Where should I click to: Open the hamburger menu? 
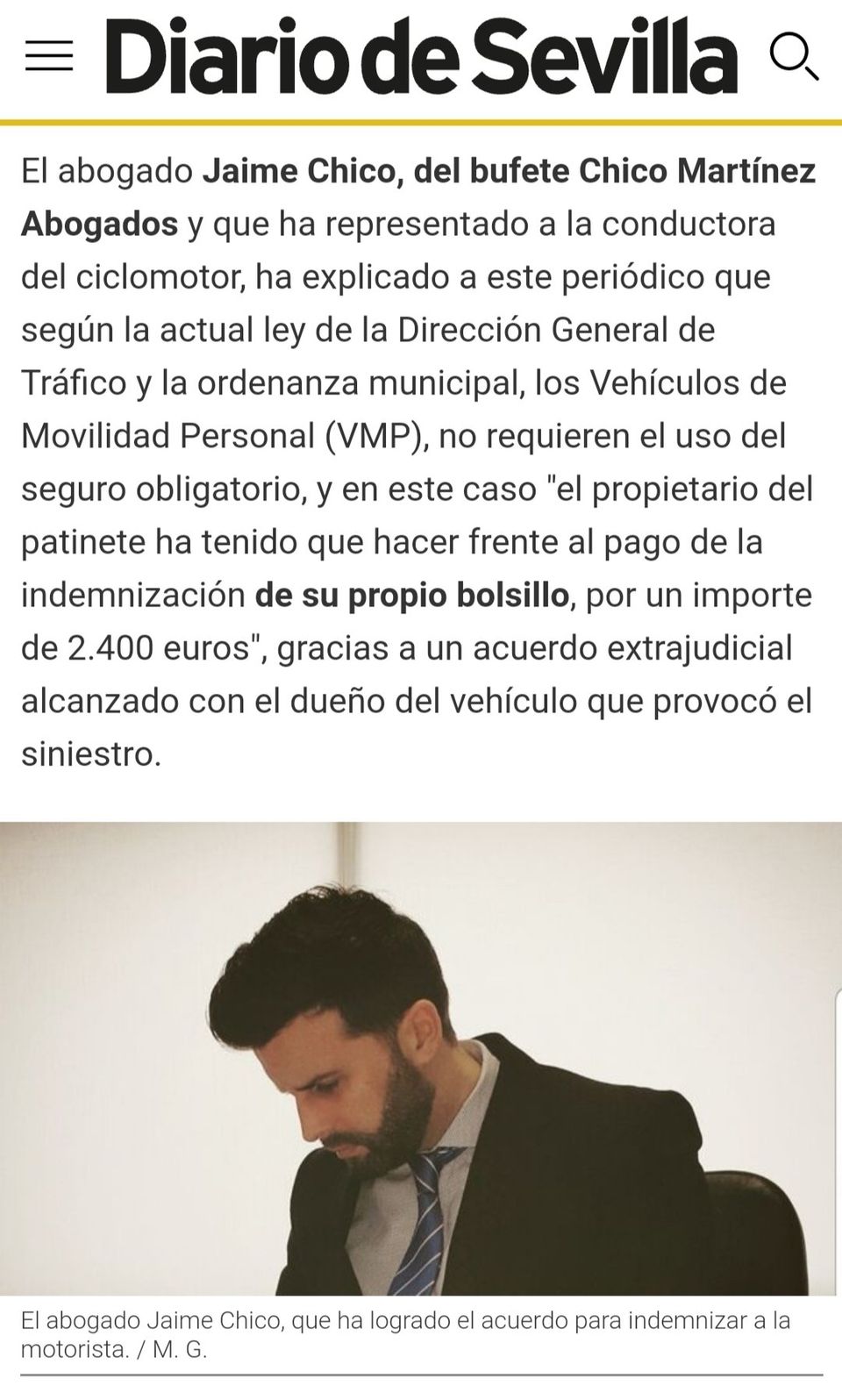coord(49,56)
